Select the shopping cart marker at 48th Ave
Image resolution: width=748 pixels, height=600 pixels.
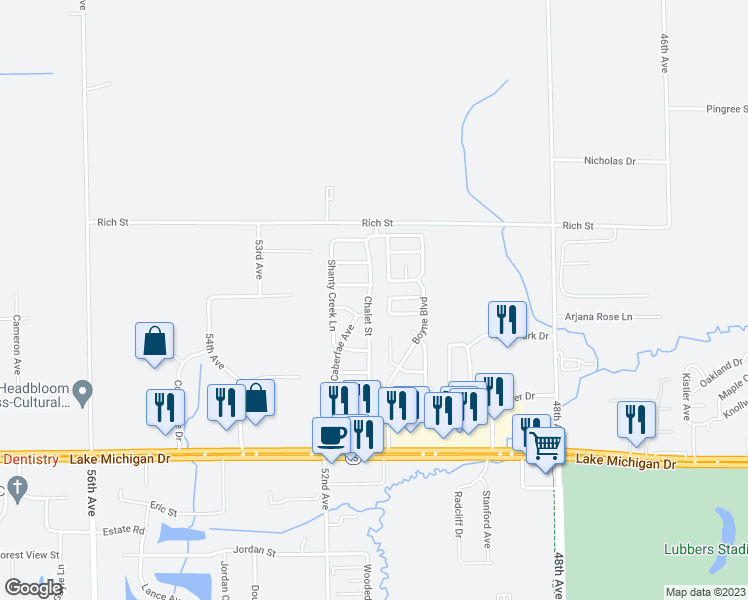coord(545,447)
